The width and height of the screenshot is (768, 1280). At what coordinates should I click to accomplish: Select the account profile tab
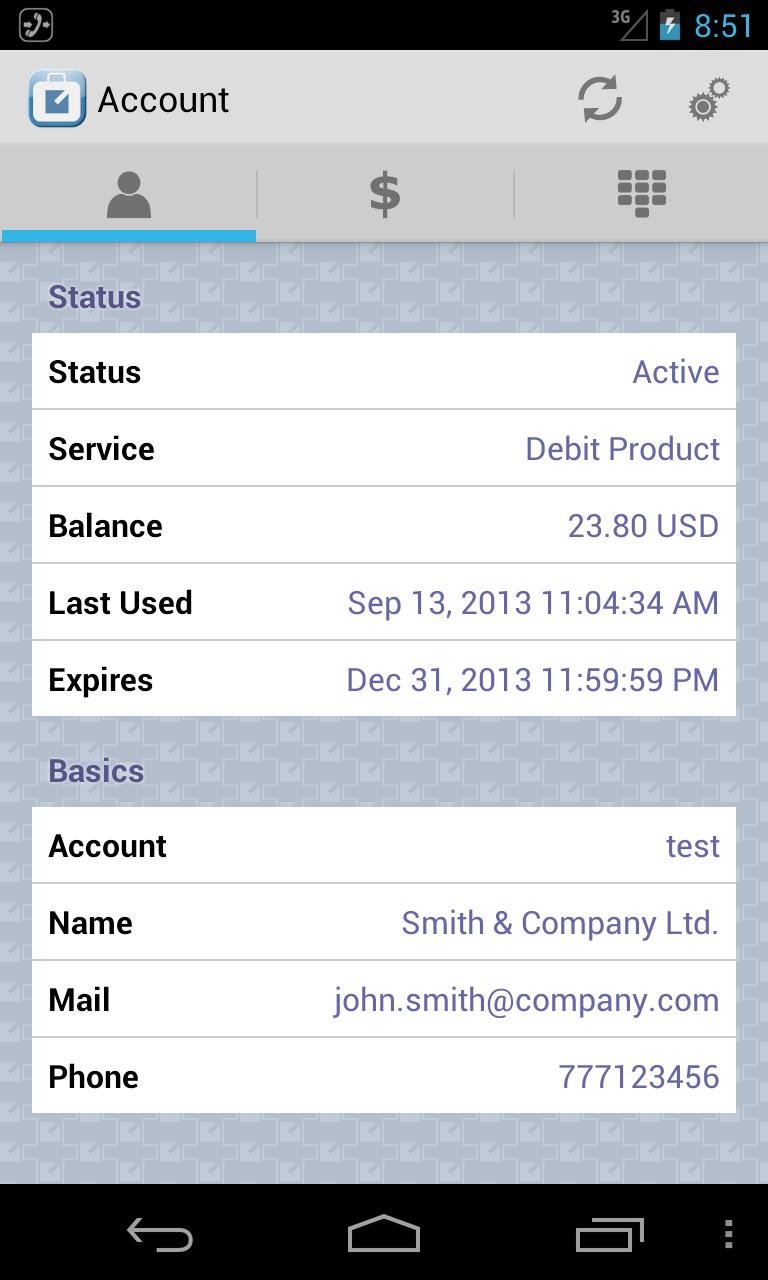[x=129, y=193]
